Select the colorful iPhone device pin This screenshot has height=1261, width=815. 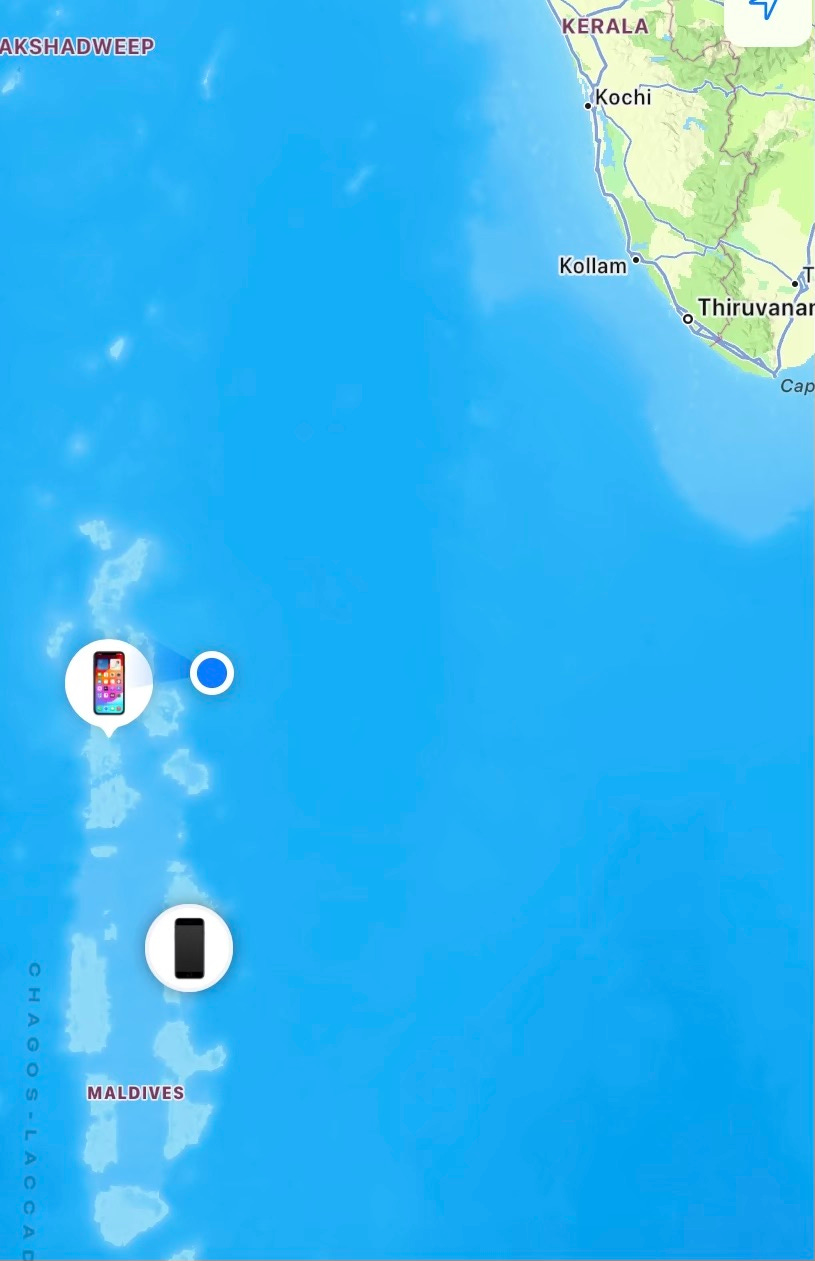pos(109,683)
